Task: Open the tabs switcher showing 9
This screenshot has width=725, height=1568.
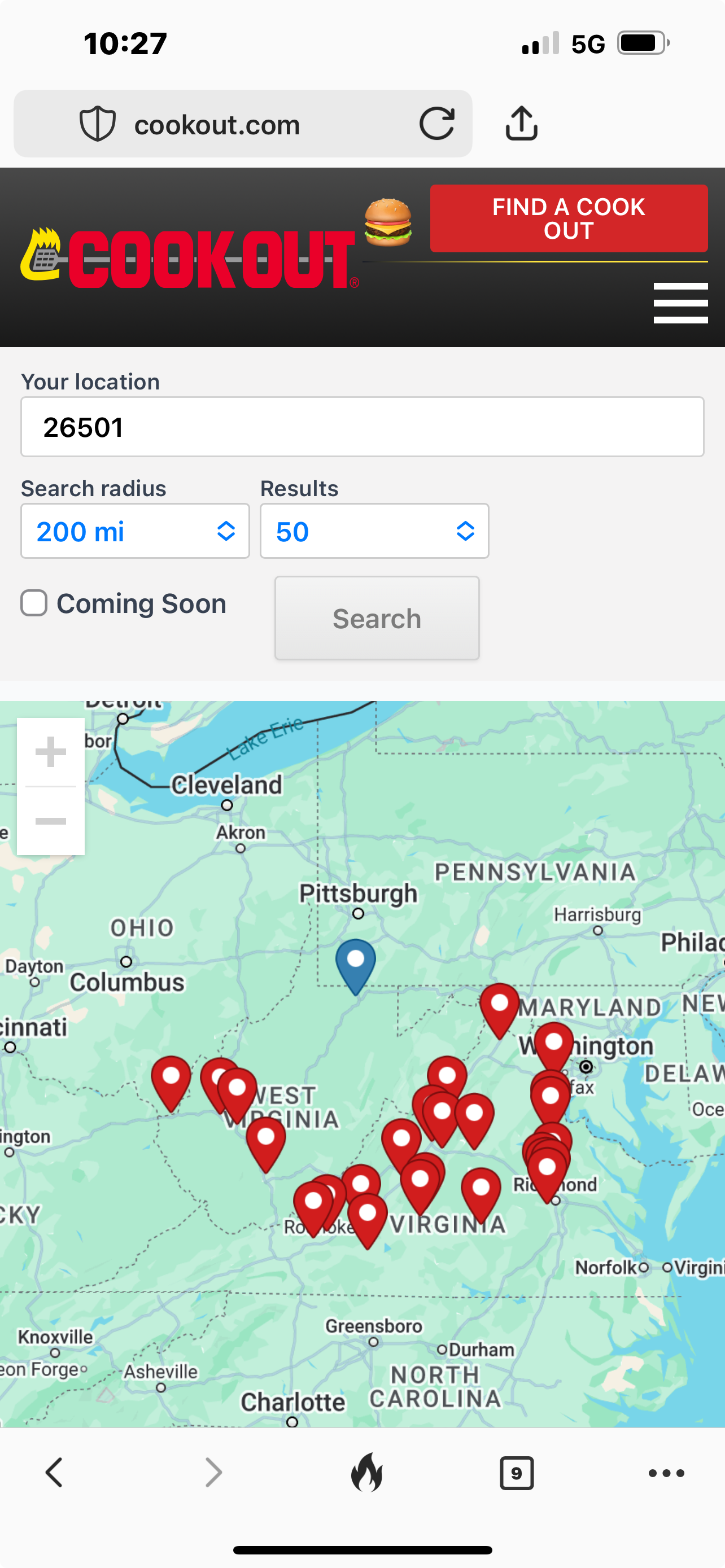Action: pos(517,1473)
